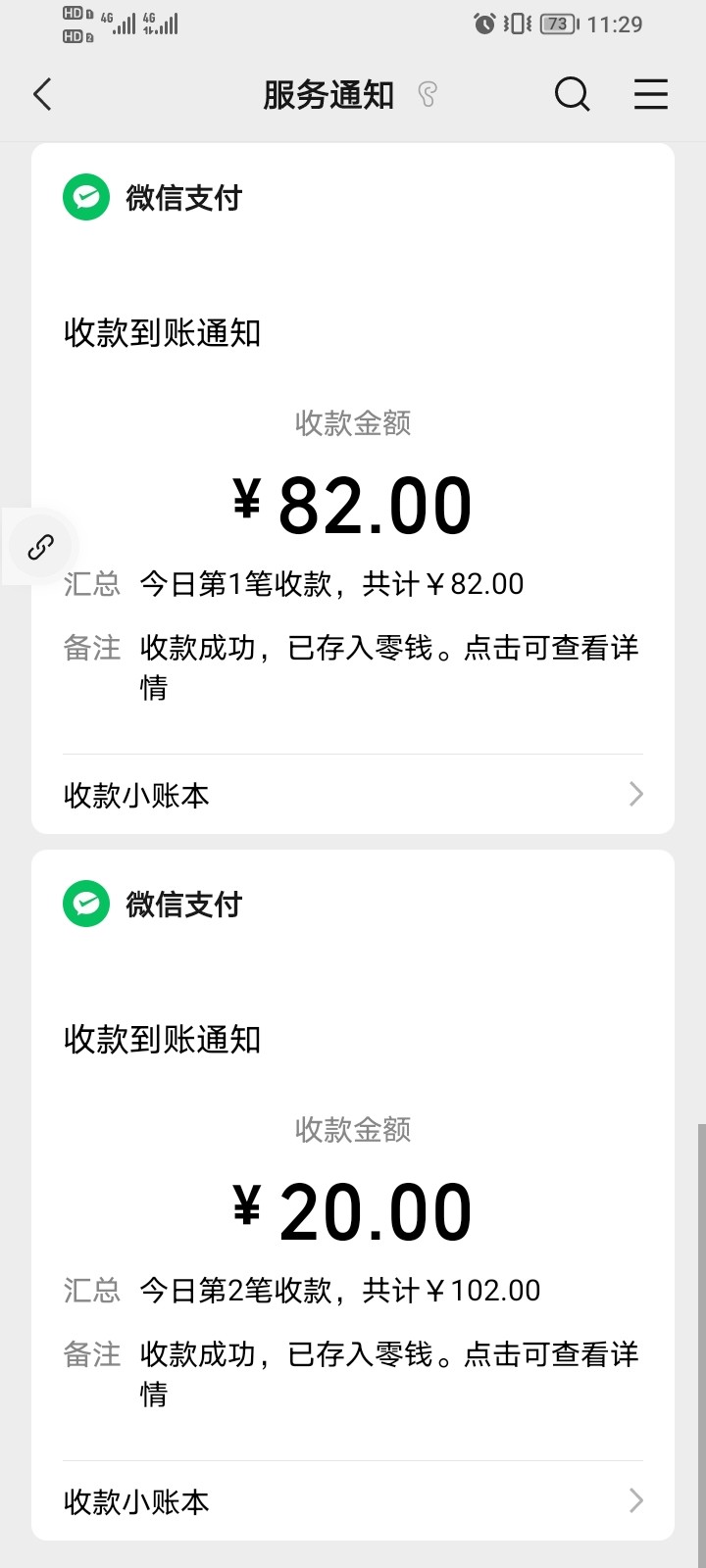Open the ¥82.00 payment received card
706x1568 pixels.
point(353,505)
